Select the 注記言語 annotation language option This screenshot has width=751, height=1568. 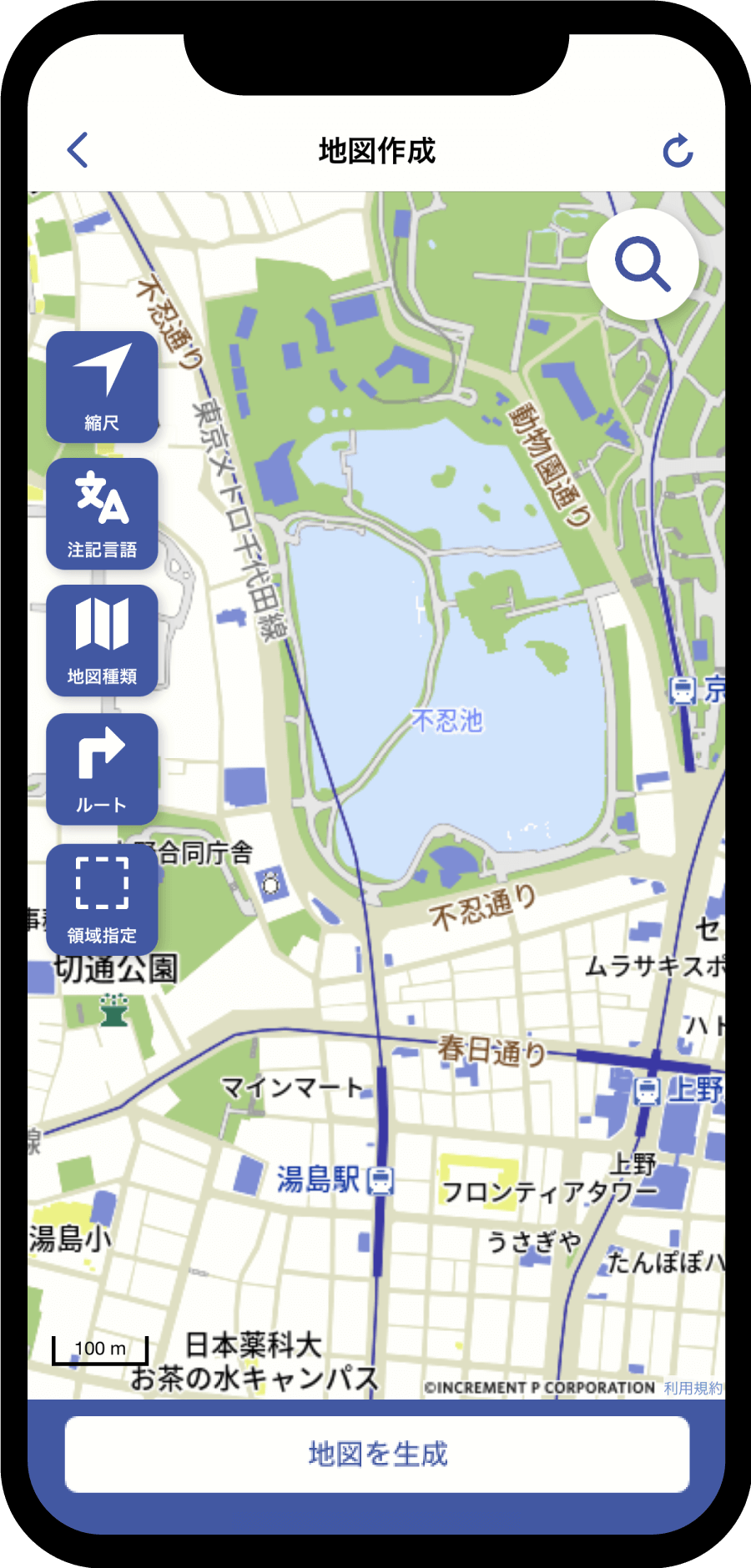[102, 514]
